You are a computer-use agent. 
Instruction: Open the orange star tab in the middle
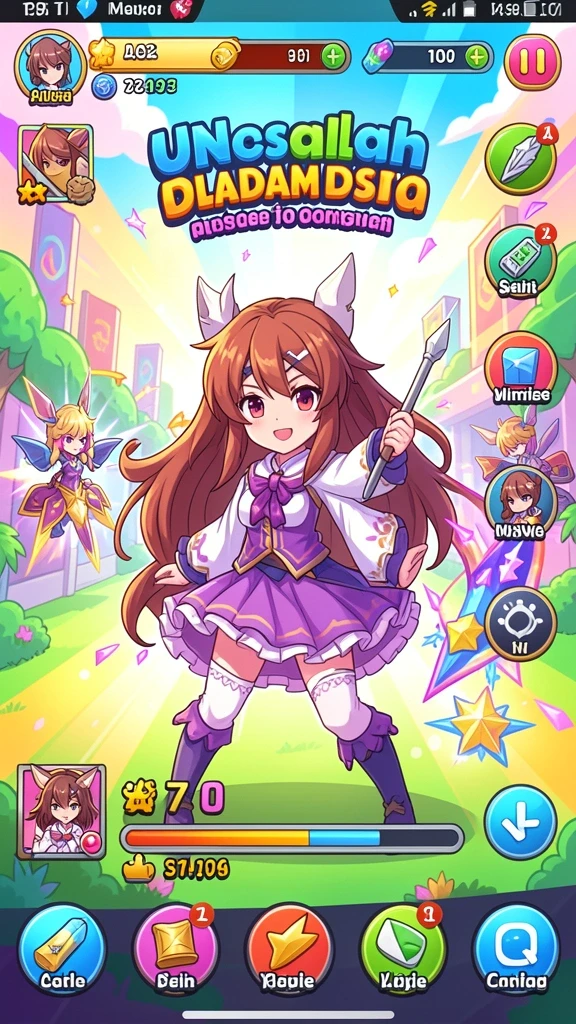pyautogui.click(x=289, y=948)
